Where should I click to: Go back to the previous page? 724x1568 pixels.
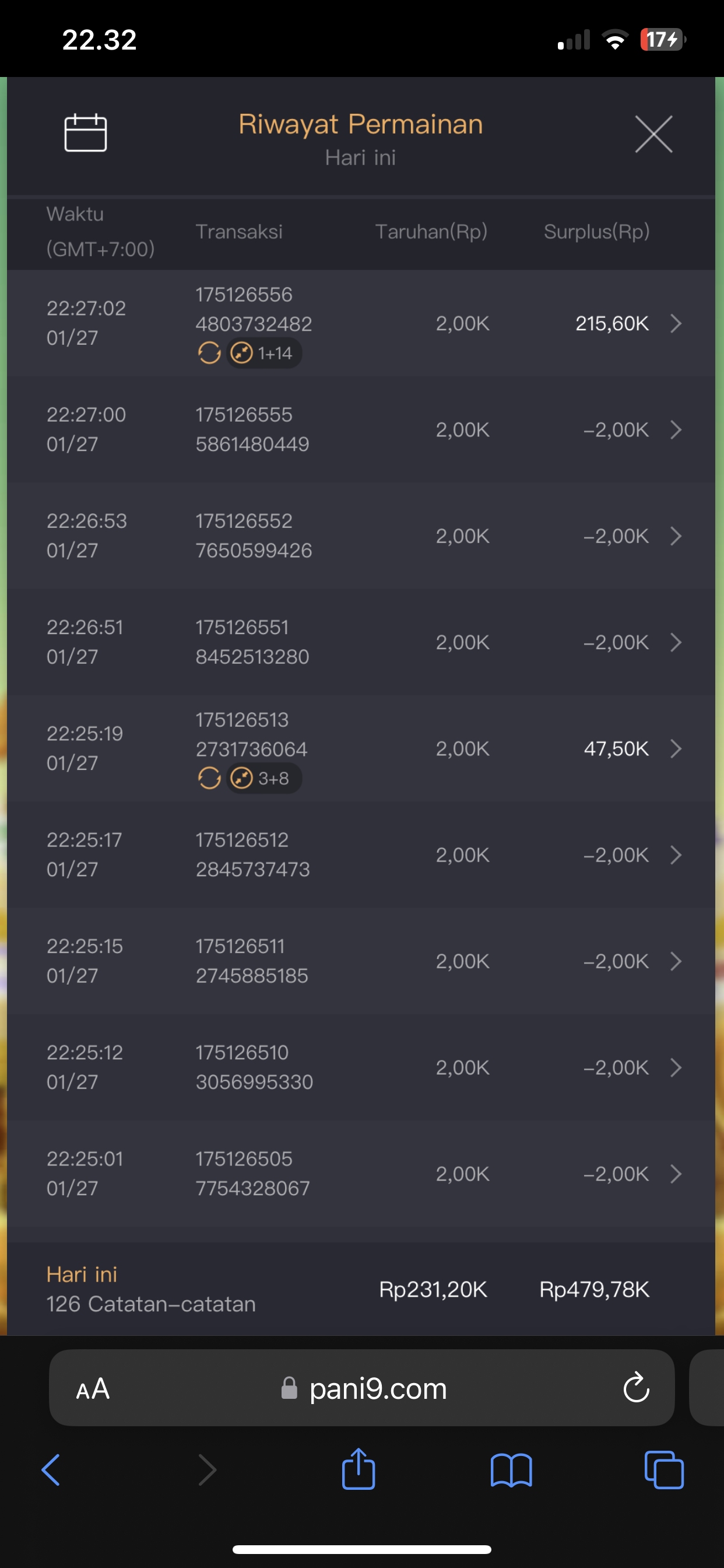pyautogui.click(x=51, y=1471)
